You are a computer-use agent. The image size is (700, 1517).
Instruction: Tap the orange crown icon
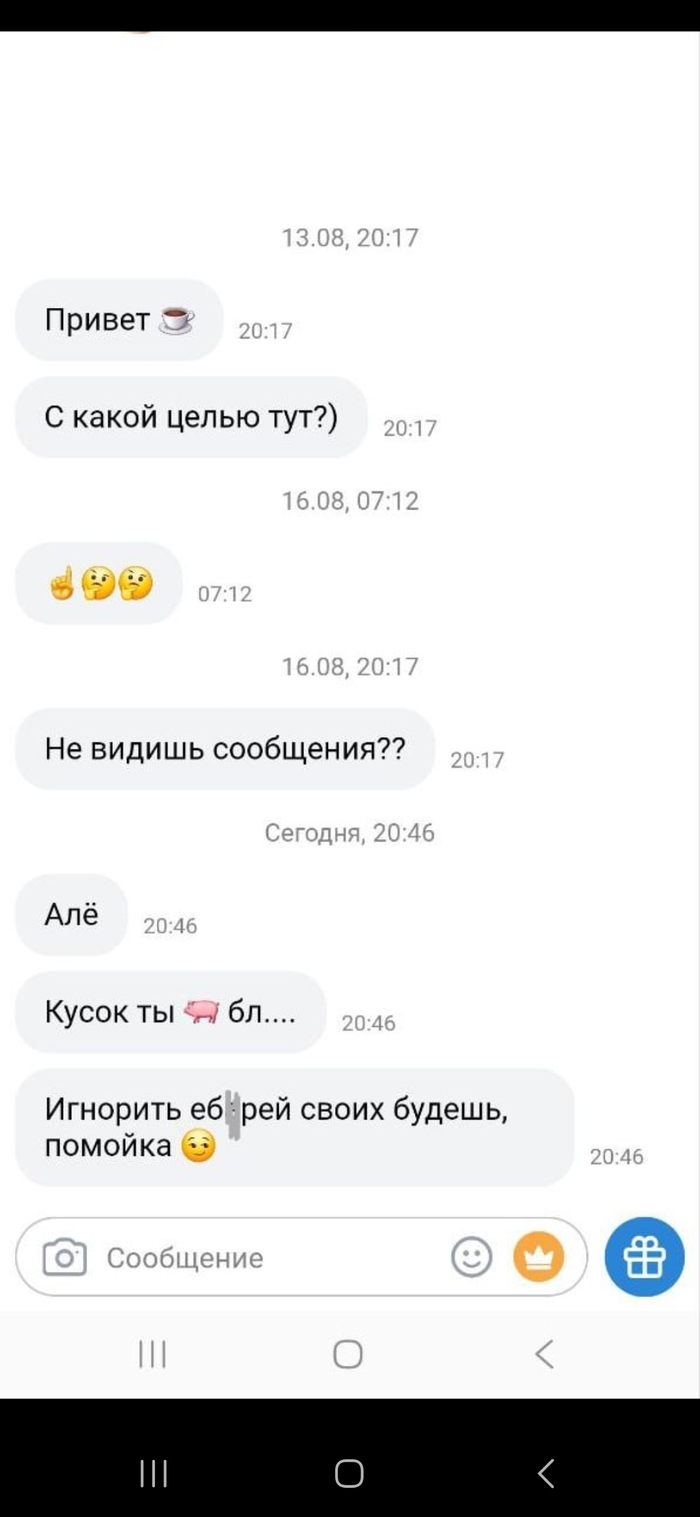[538, 1257]
